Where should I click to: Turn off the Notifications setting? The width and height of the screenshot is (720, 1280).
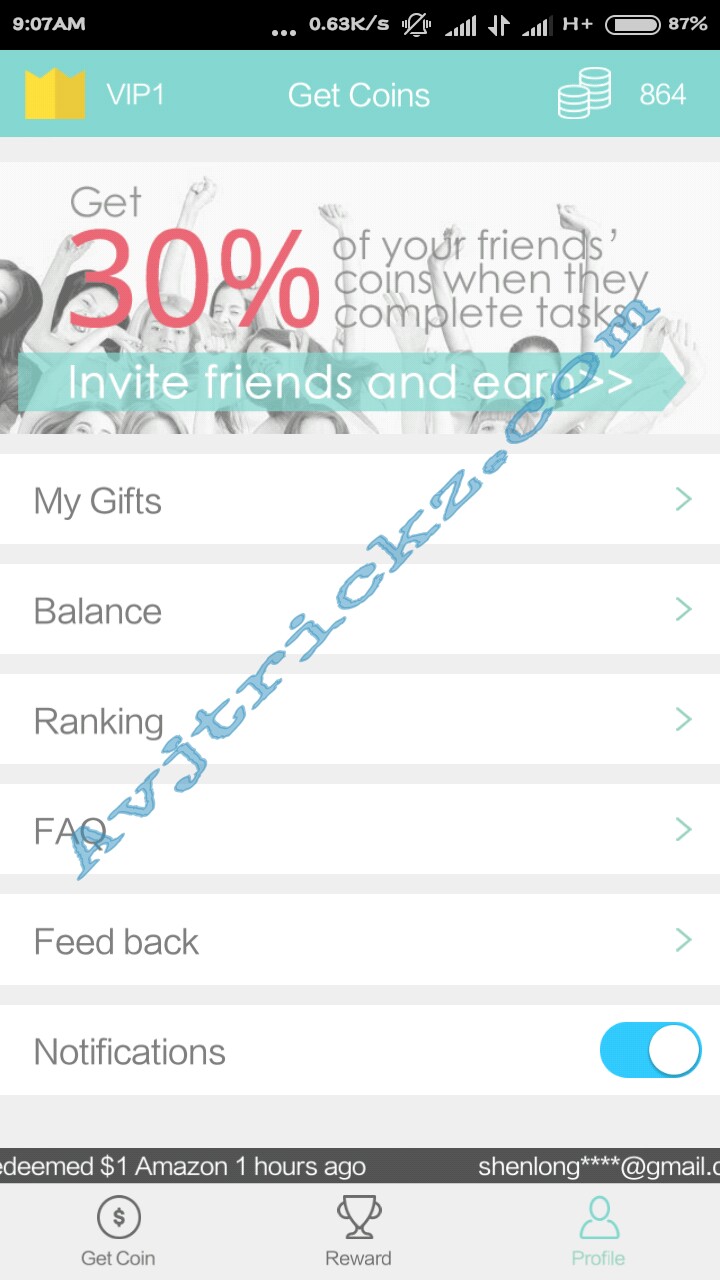pos(650,1050)
